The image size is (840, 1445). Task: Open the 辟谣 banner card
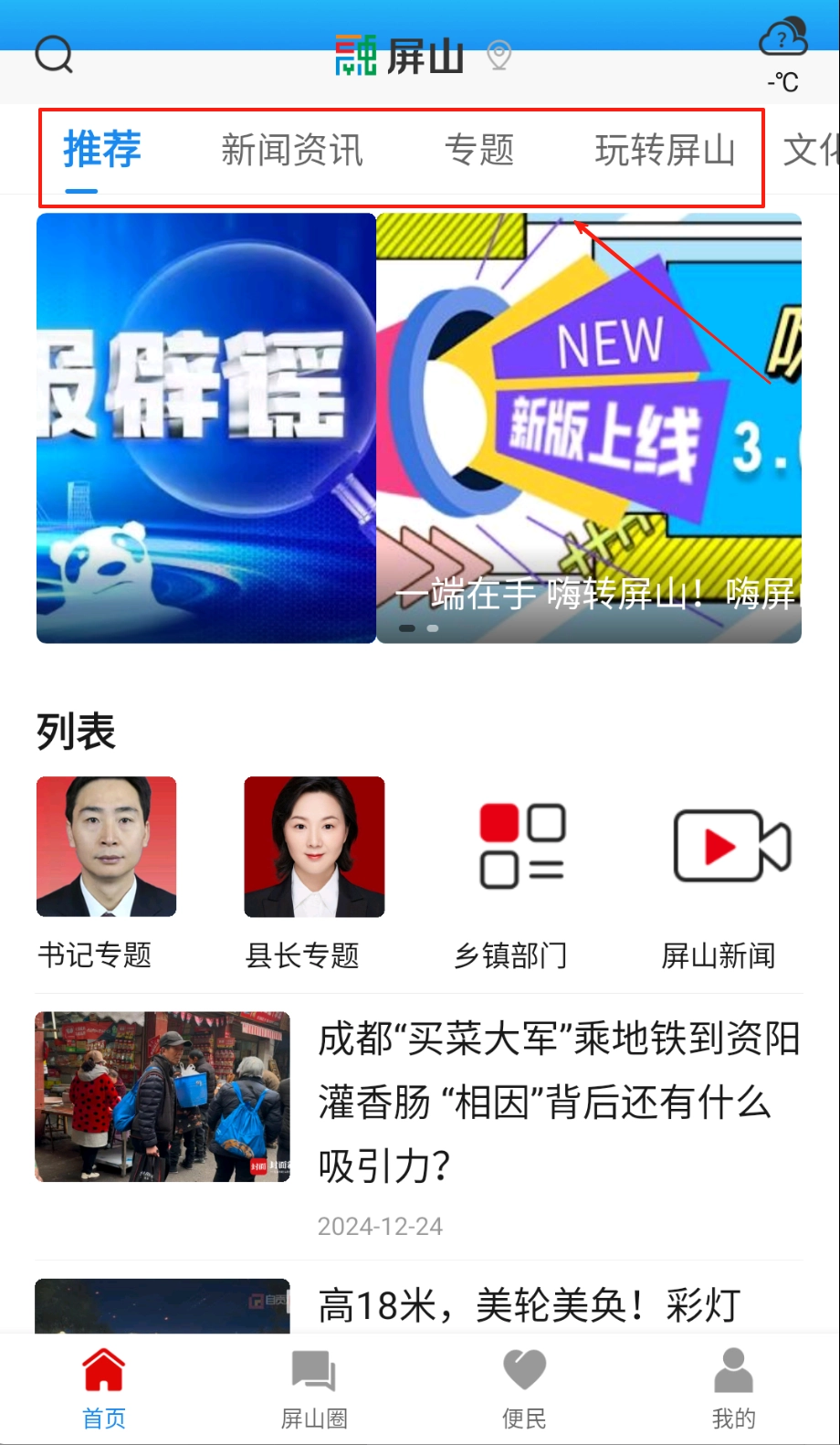tap(206, 427)
